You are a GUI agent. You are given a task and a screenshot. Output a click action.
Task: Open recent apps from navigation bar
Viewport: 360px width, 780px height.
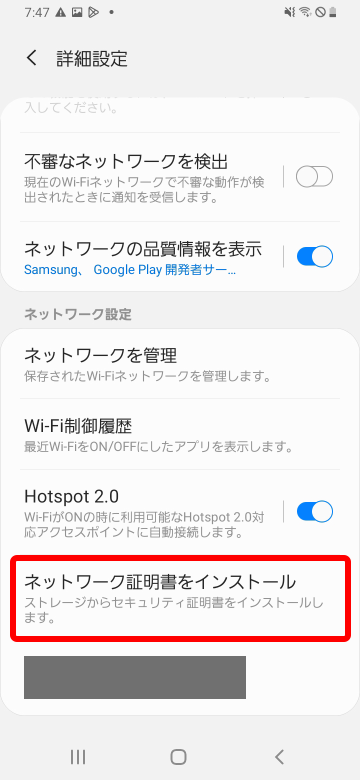click(x=78, y=757)
